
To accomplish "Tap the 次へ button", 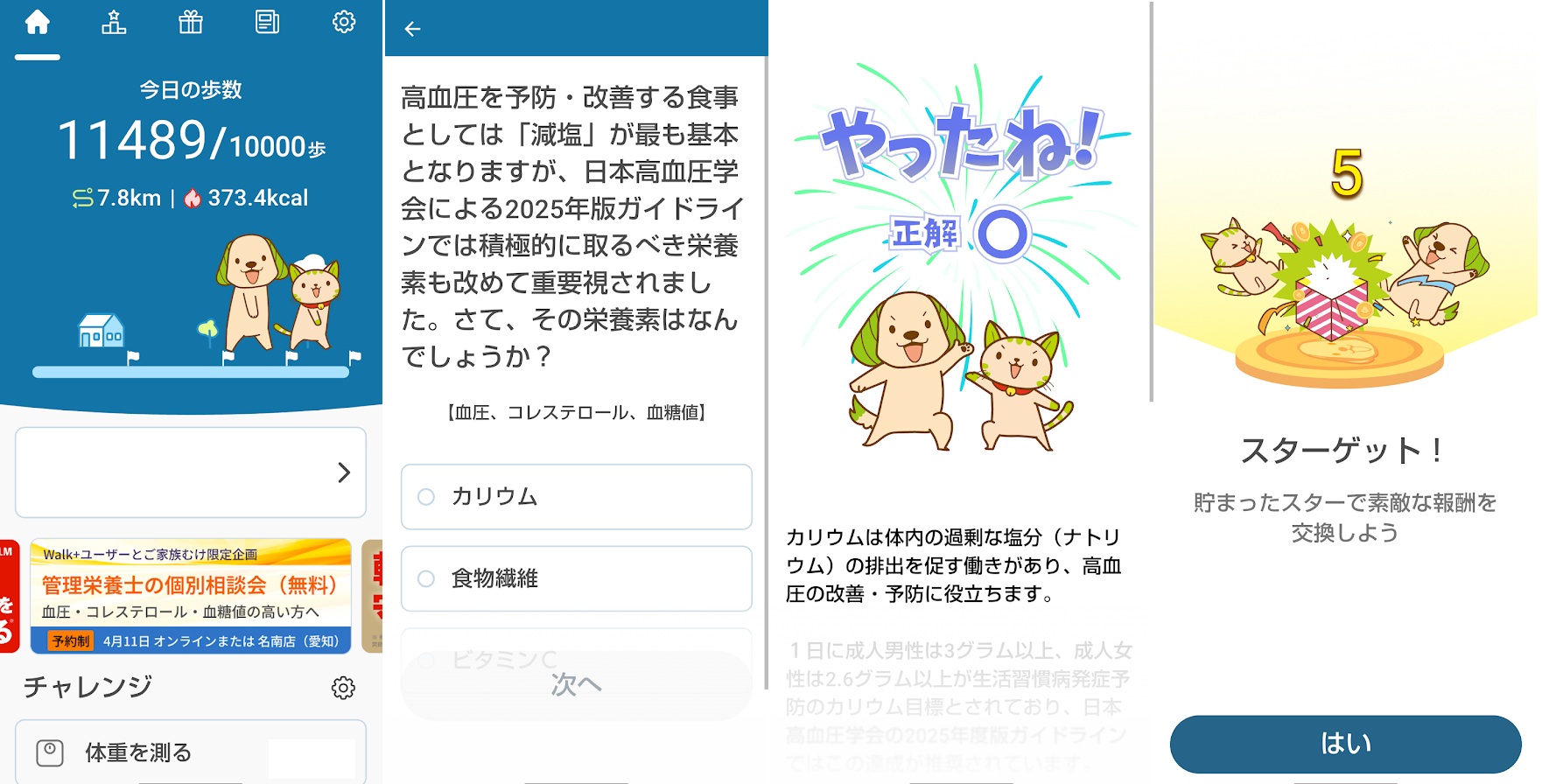I will click(x=576, y=684).
